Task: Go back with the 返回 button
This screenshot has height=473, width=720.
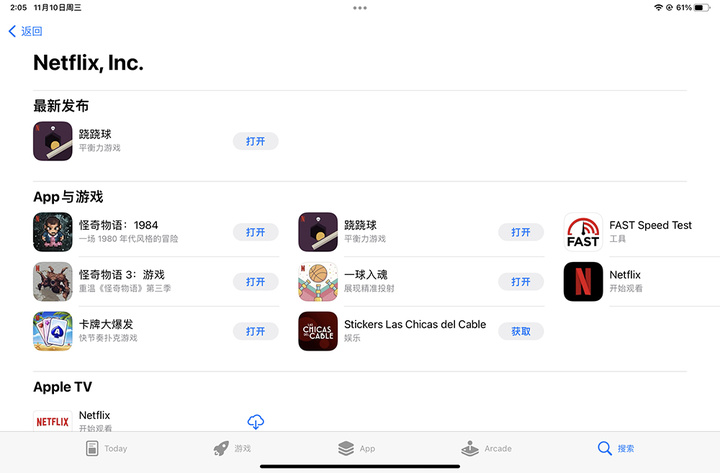Action: click(25, 31)
